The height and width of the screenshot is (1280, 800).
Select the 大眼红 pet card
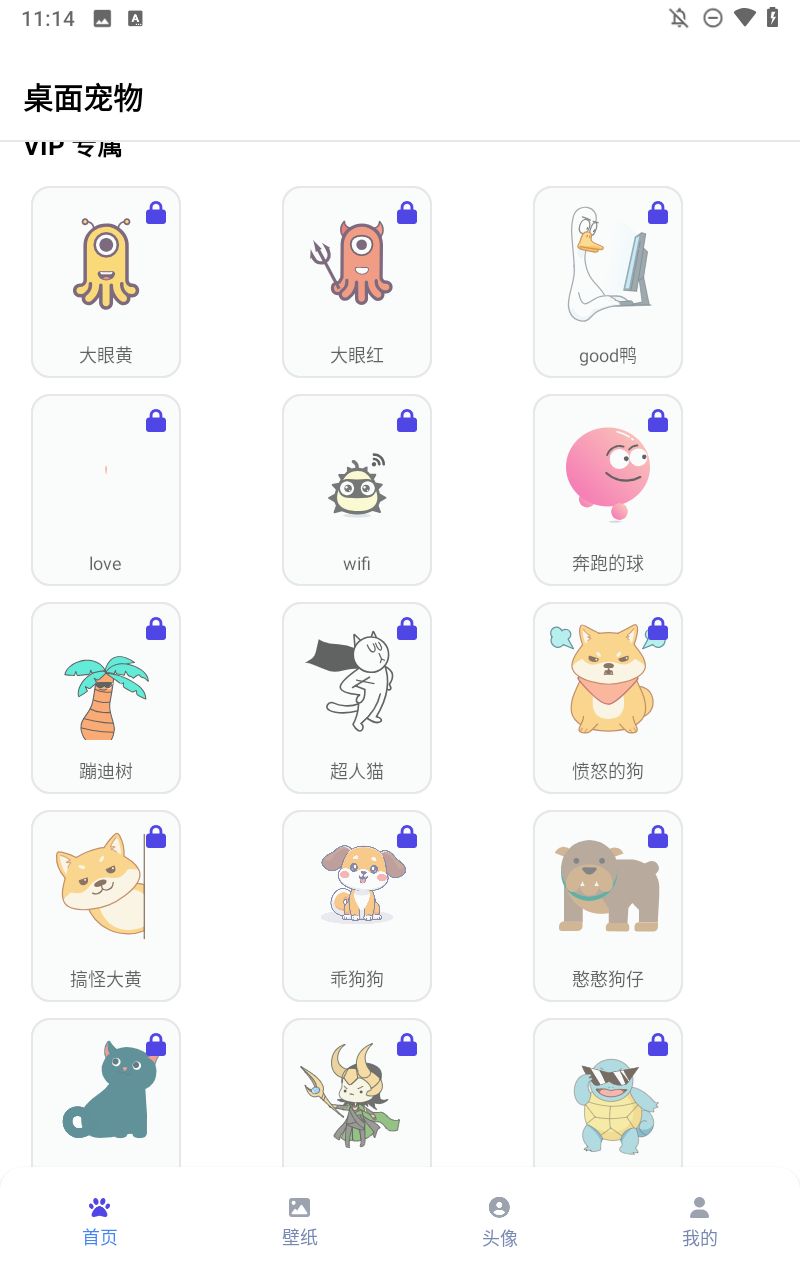(357, 282)
